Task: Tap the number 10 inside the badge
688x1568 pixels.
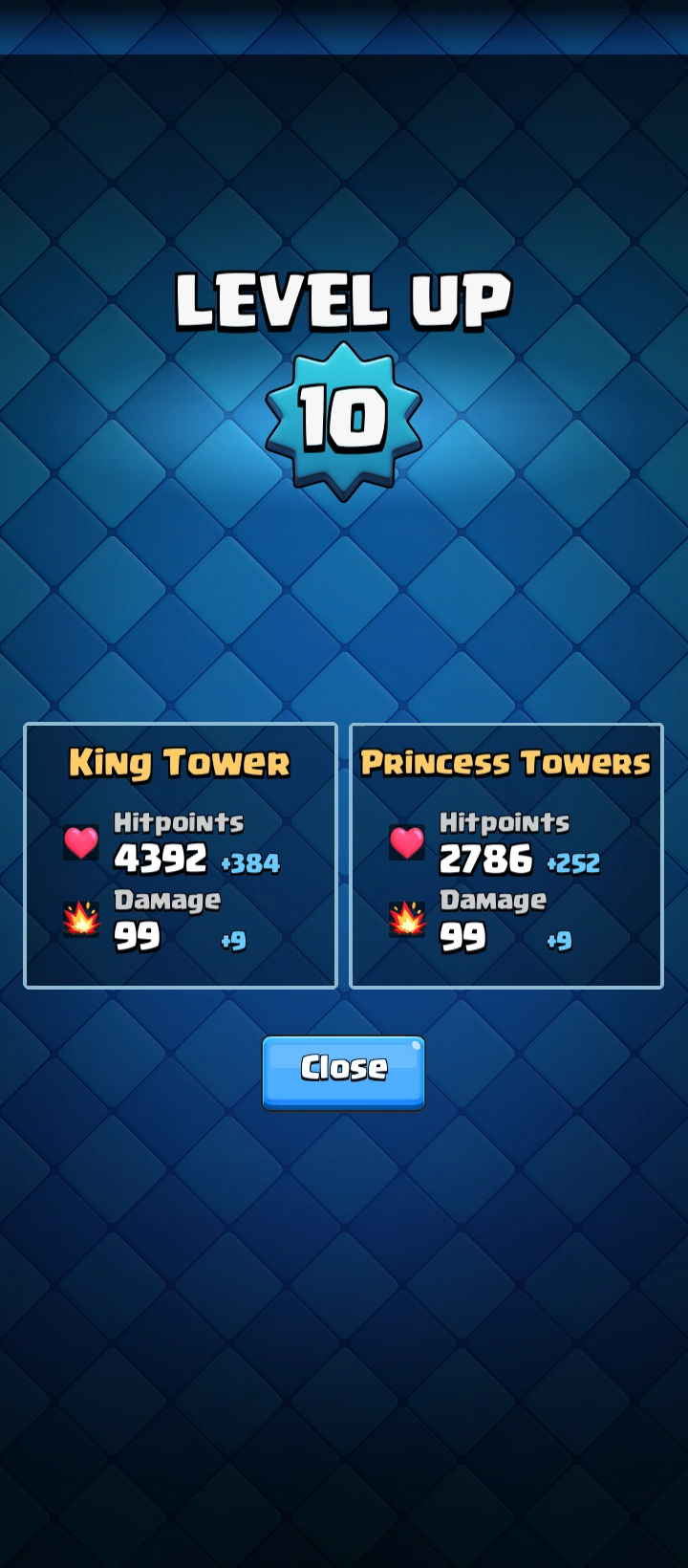Action: pos(343,415)
